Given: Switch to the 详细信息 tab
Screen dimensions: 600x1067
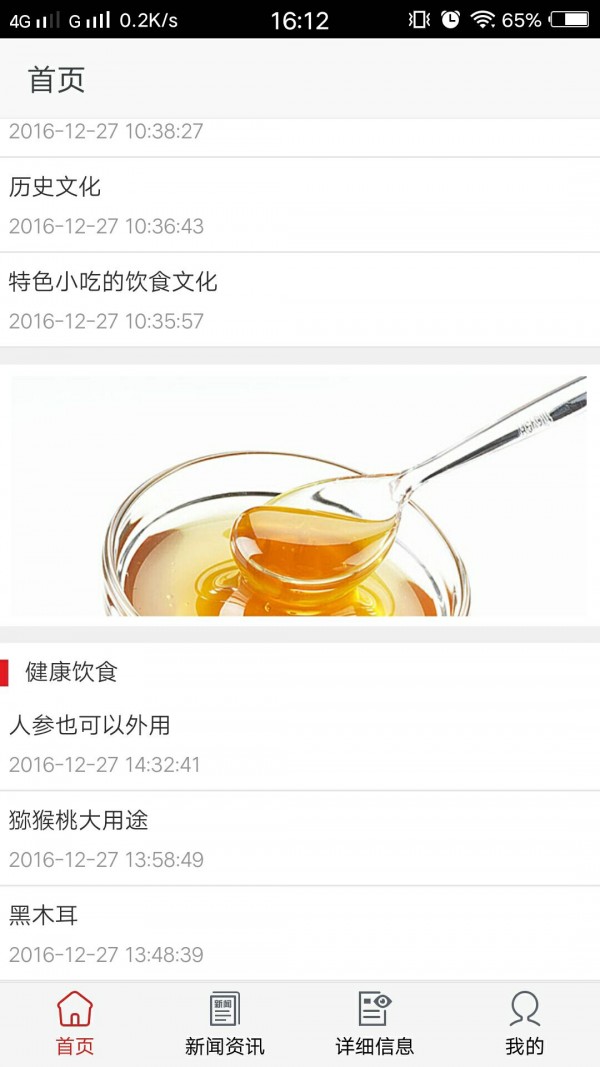Looking at the screenshot, I should point(375,1024).
